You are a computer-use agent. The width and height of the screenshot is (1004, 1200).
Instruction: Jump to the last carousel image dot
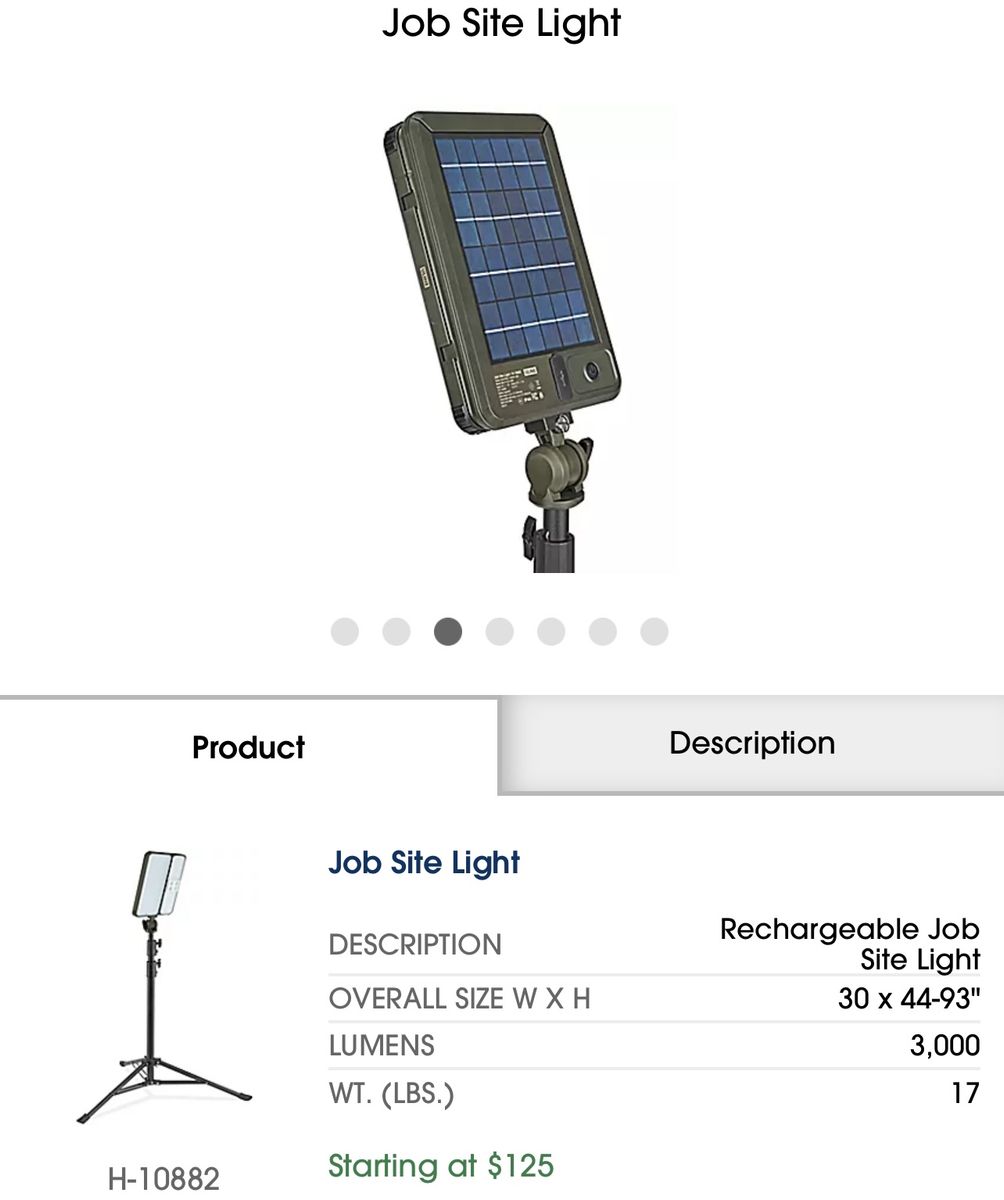pyautogui.click(x=654, y=632)
